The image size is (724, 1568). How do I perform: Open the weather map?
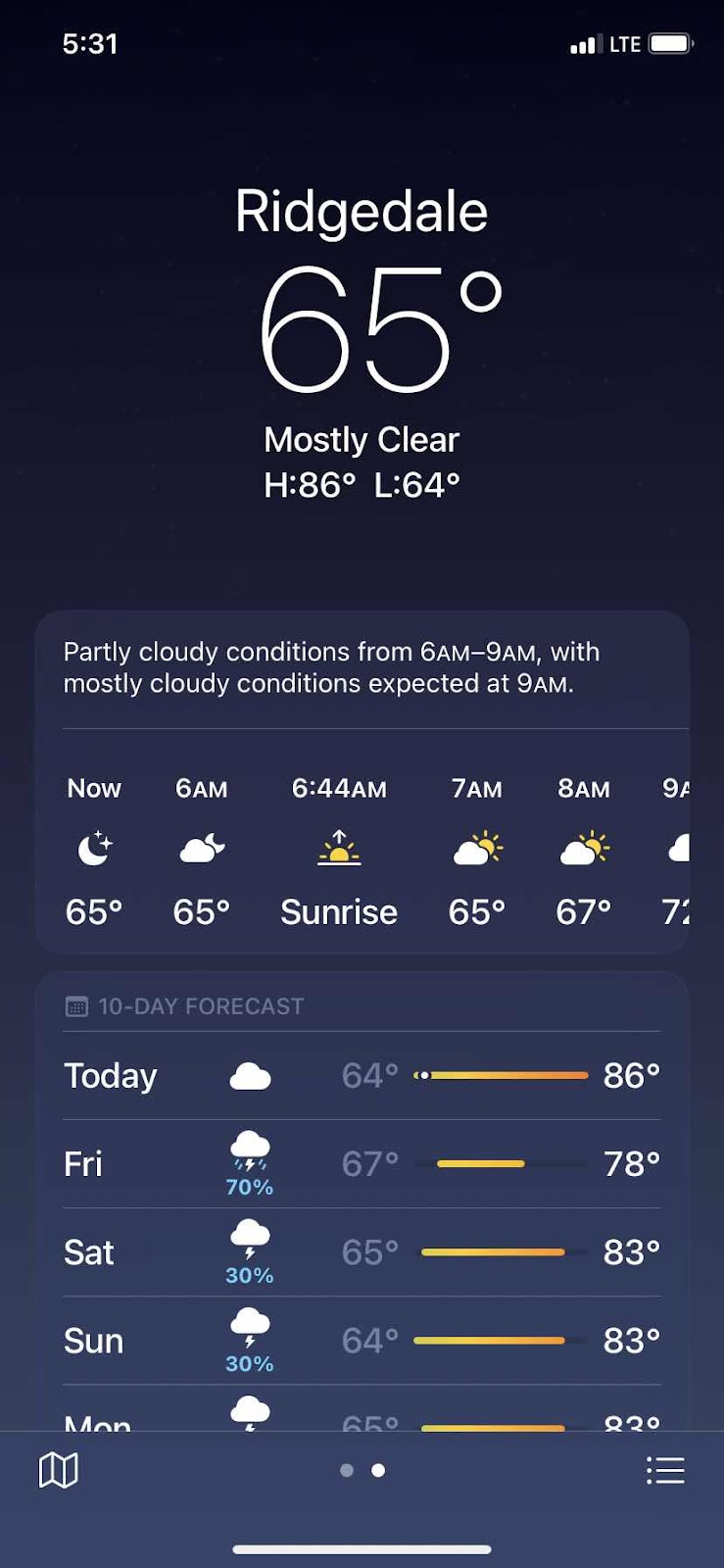[x=58, y=1470]
